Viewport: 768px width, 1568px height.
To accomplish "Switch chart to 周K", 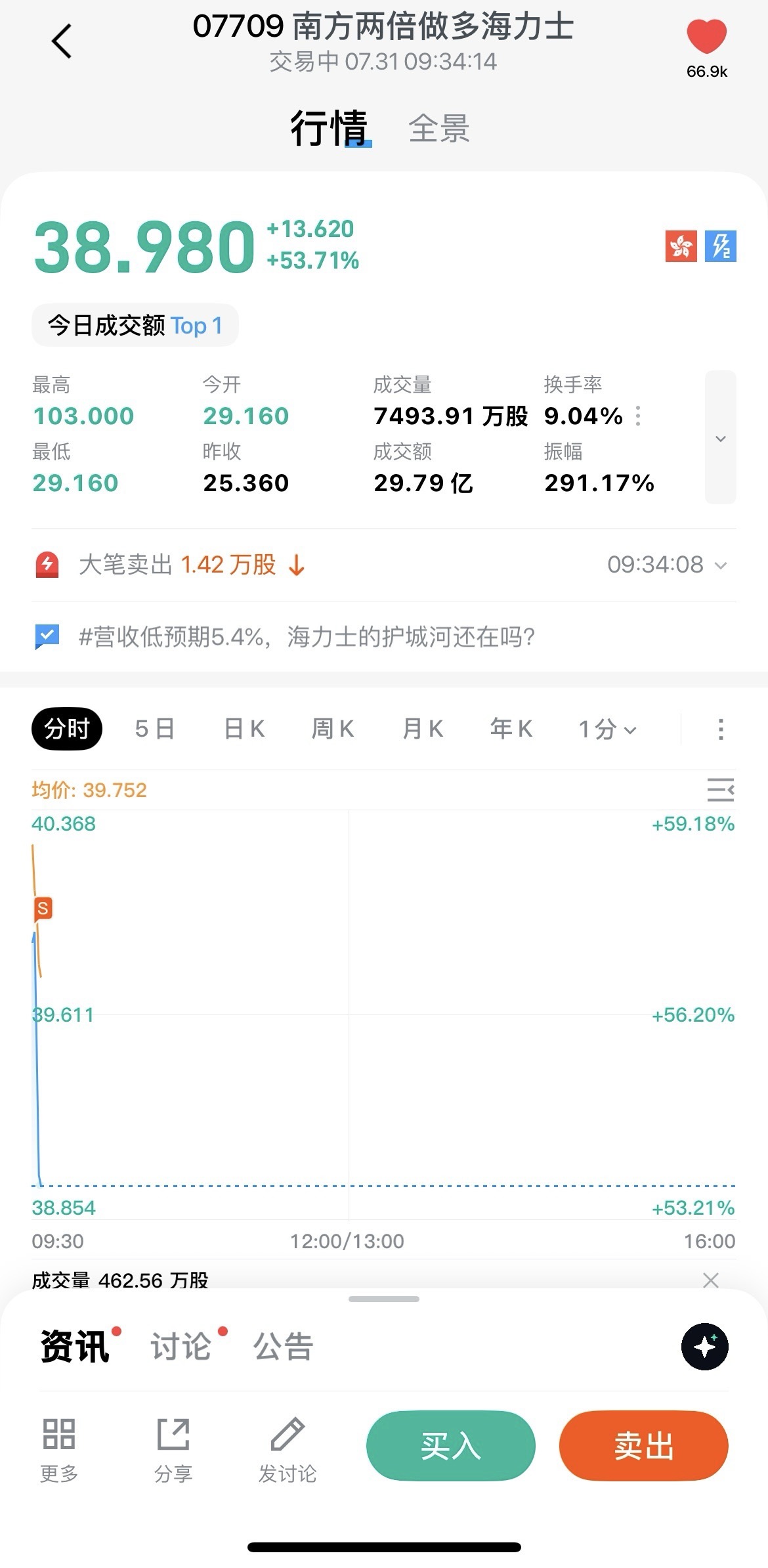I will coord(333,729).
